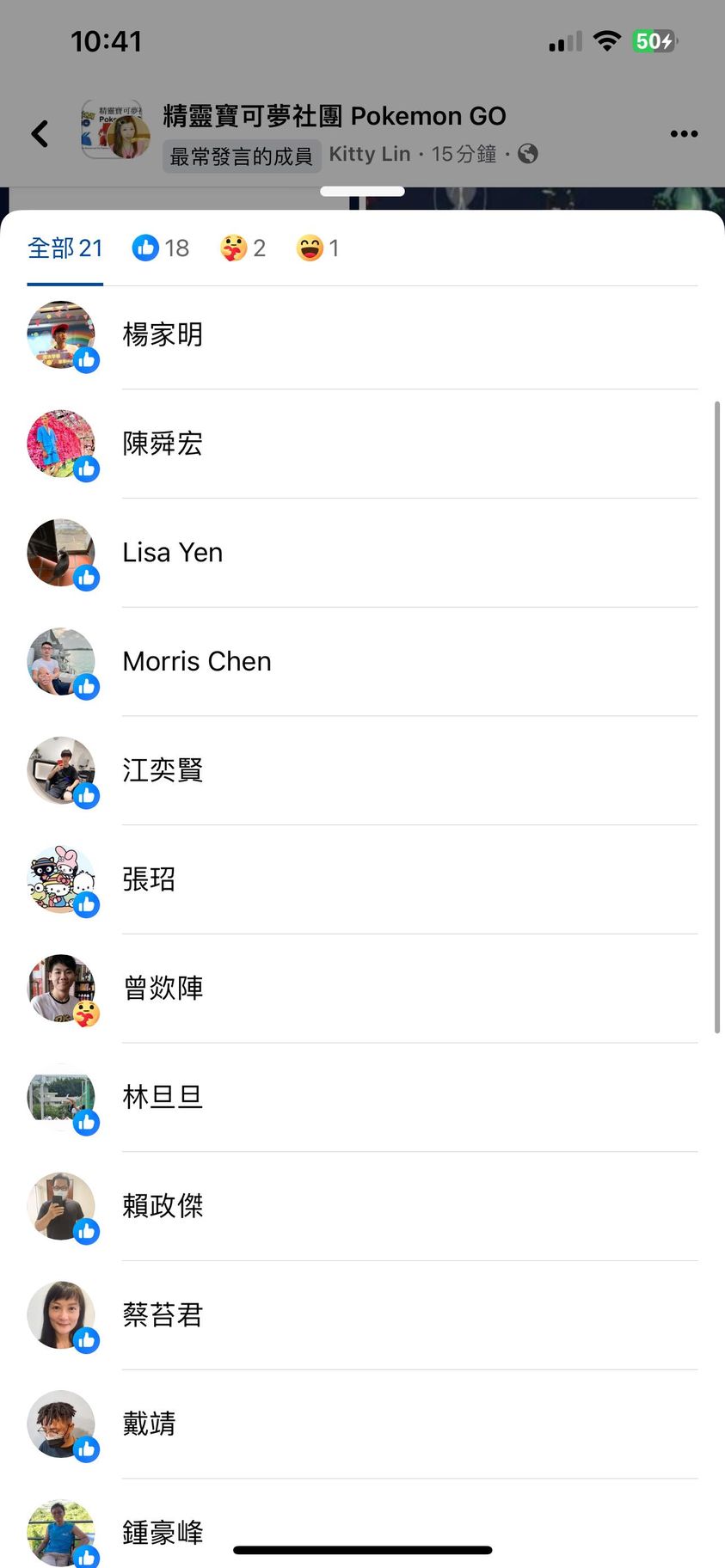Open 楊家明's profile
Viewport: 725px width, 1568px height.
(163, 334)
